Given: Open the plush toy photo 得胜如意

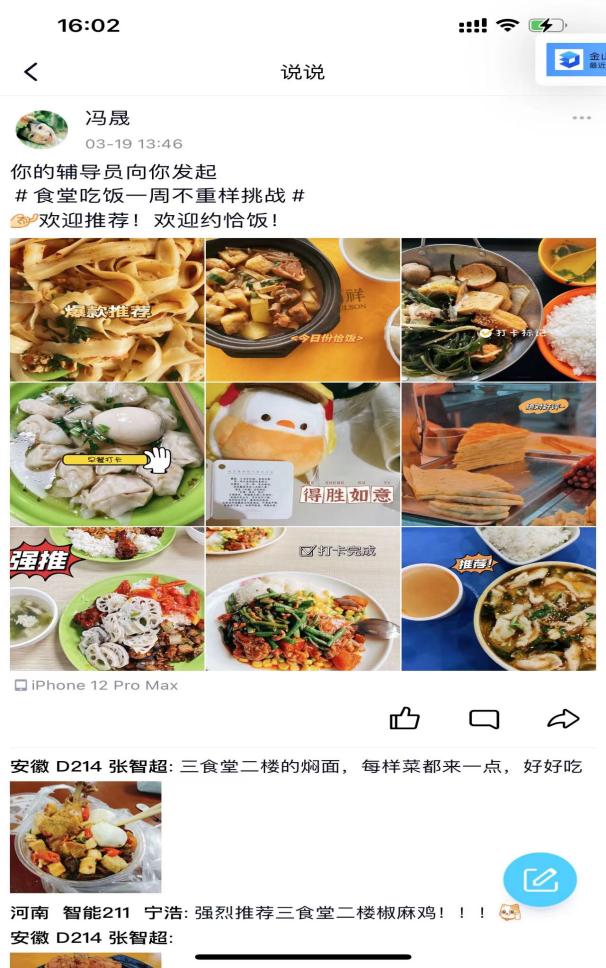Looking at the screenshot, I should tap(302, 454).
